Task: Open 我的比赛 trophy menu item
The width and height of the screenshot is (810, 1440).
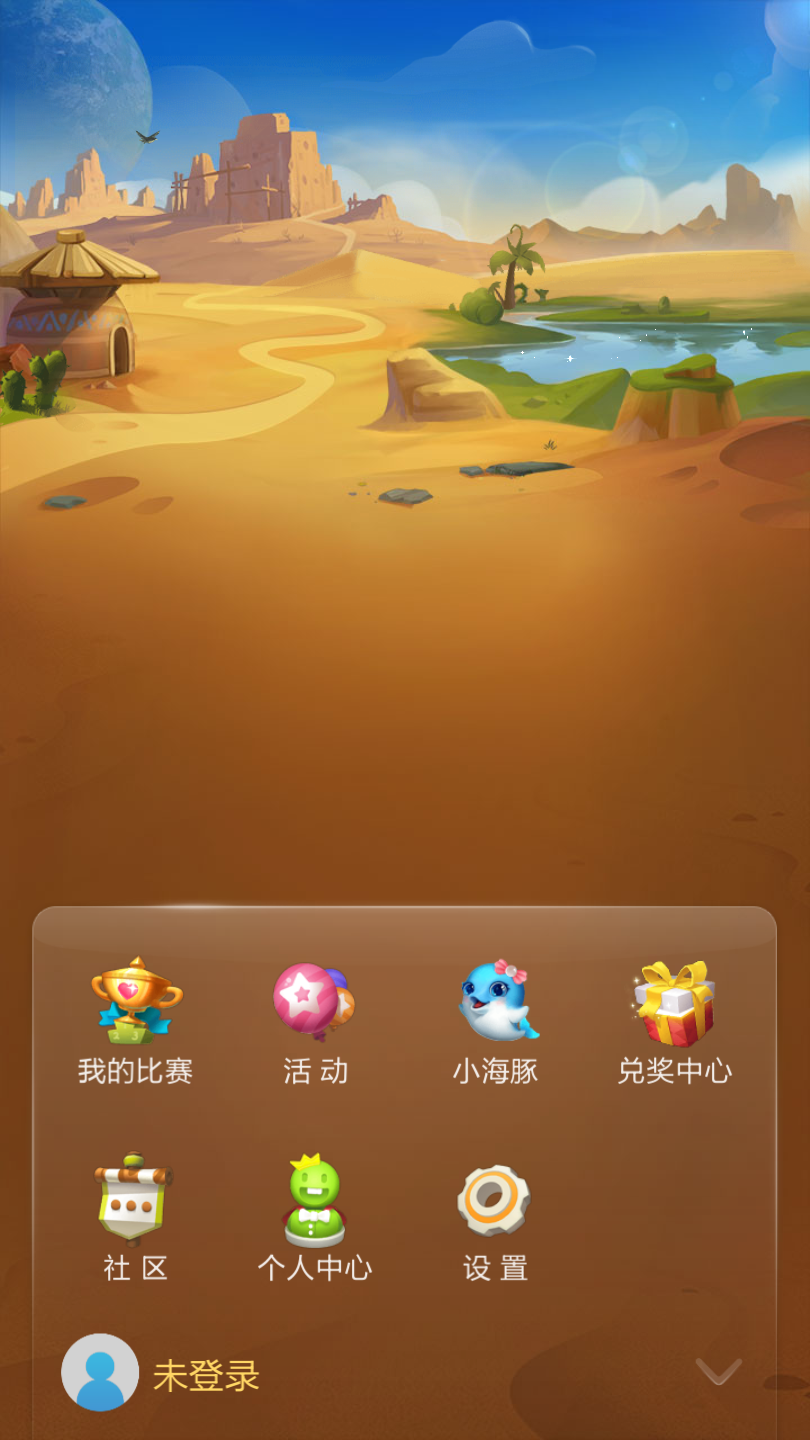Action: (135, 1020)
